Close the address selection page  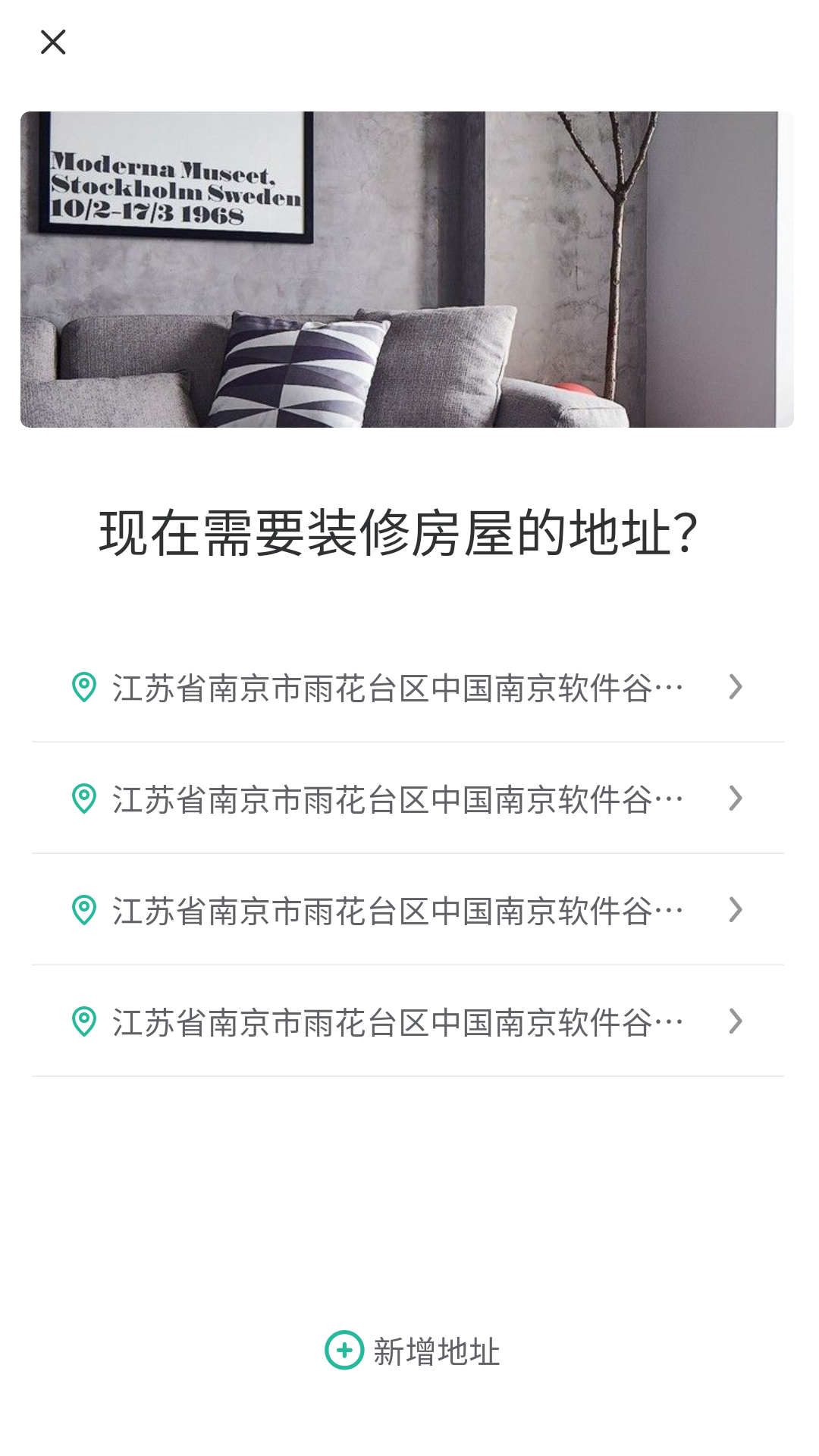pos(53,42)
